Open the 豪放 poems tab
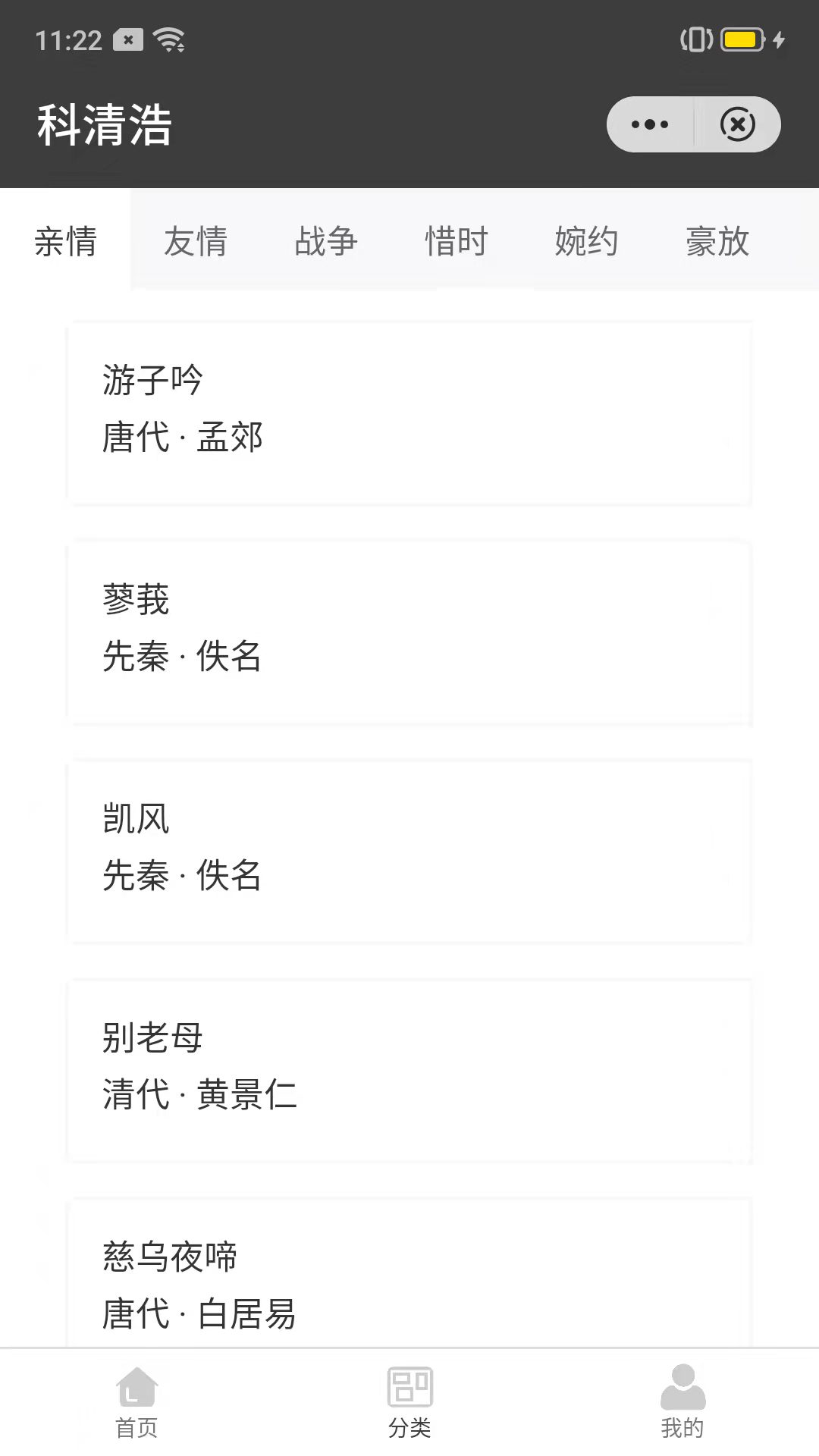Viewport: 819px width, 1456px height. 716,241
